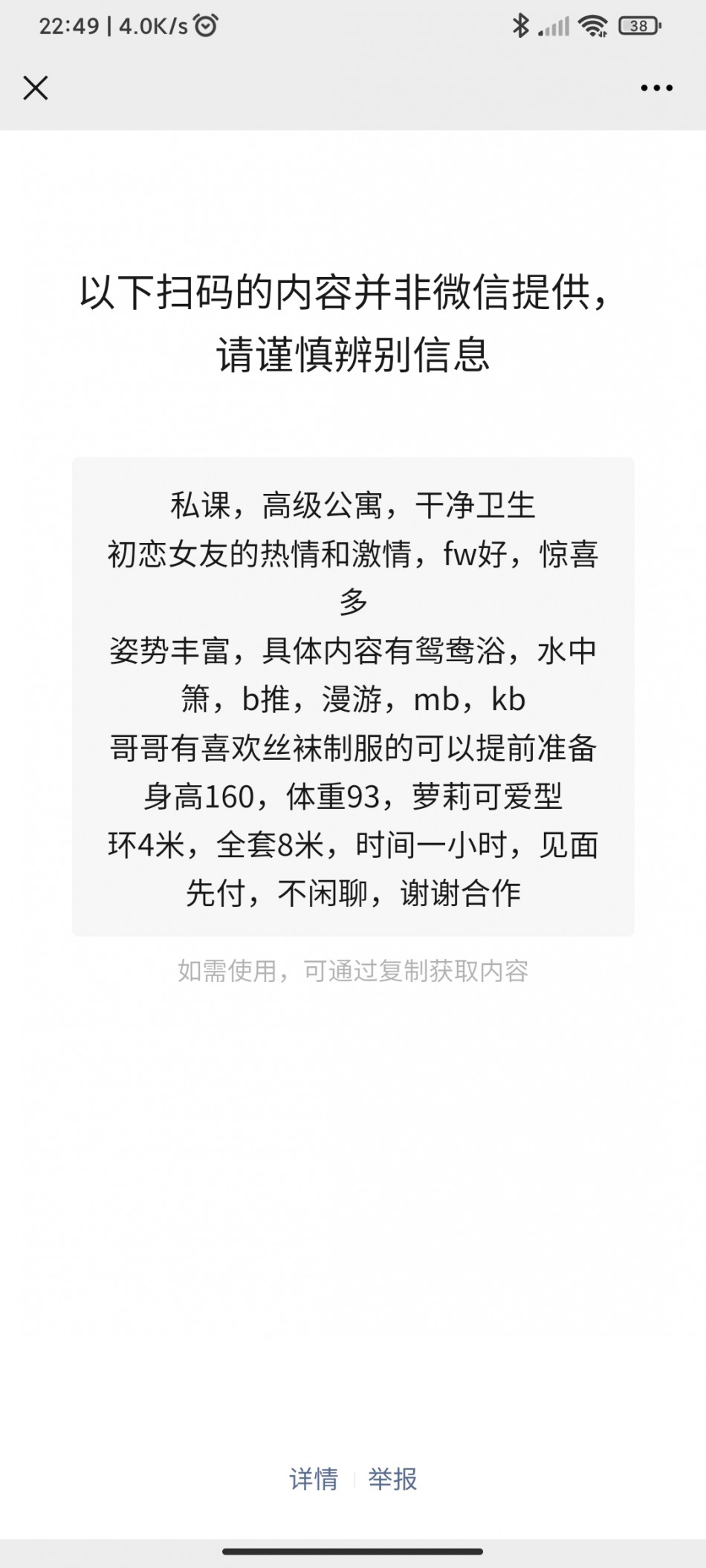The width and height of the screenshot is (706, 1568).
Task: Open the 详情 link
Action: point(314,1479)
